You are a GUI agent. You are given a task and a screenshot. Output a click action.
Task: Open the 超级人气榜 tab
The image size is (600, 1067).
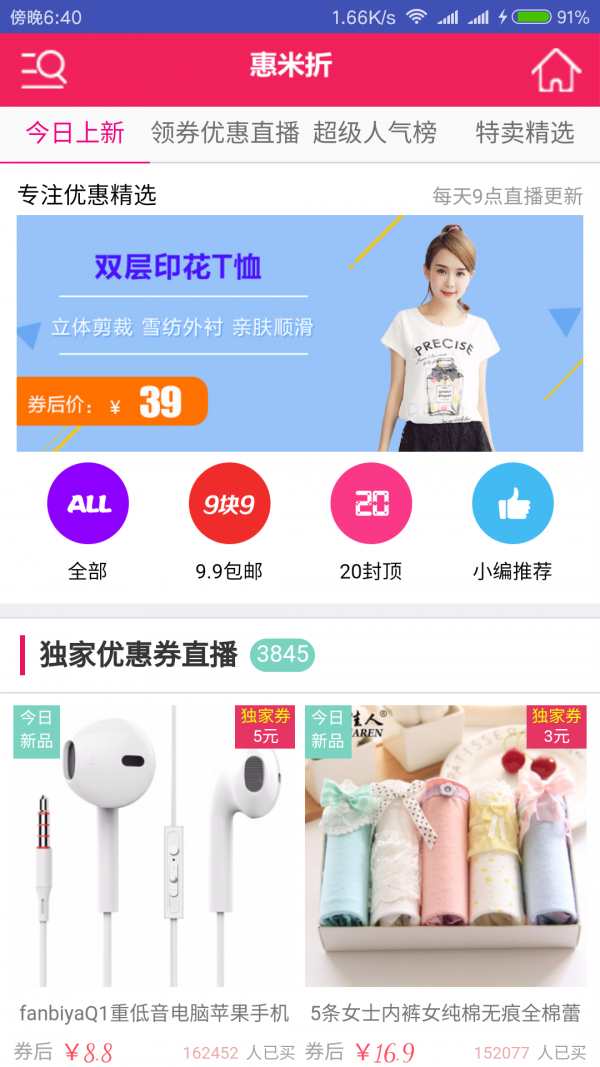point(375,132)
